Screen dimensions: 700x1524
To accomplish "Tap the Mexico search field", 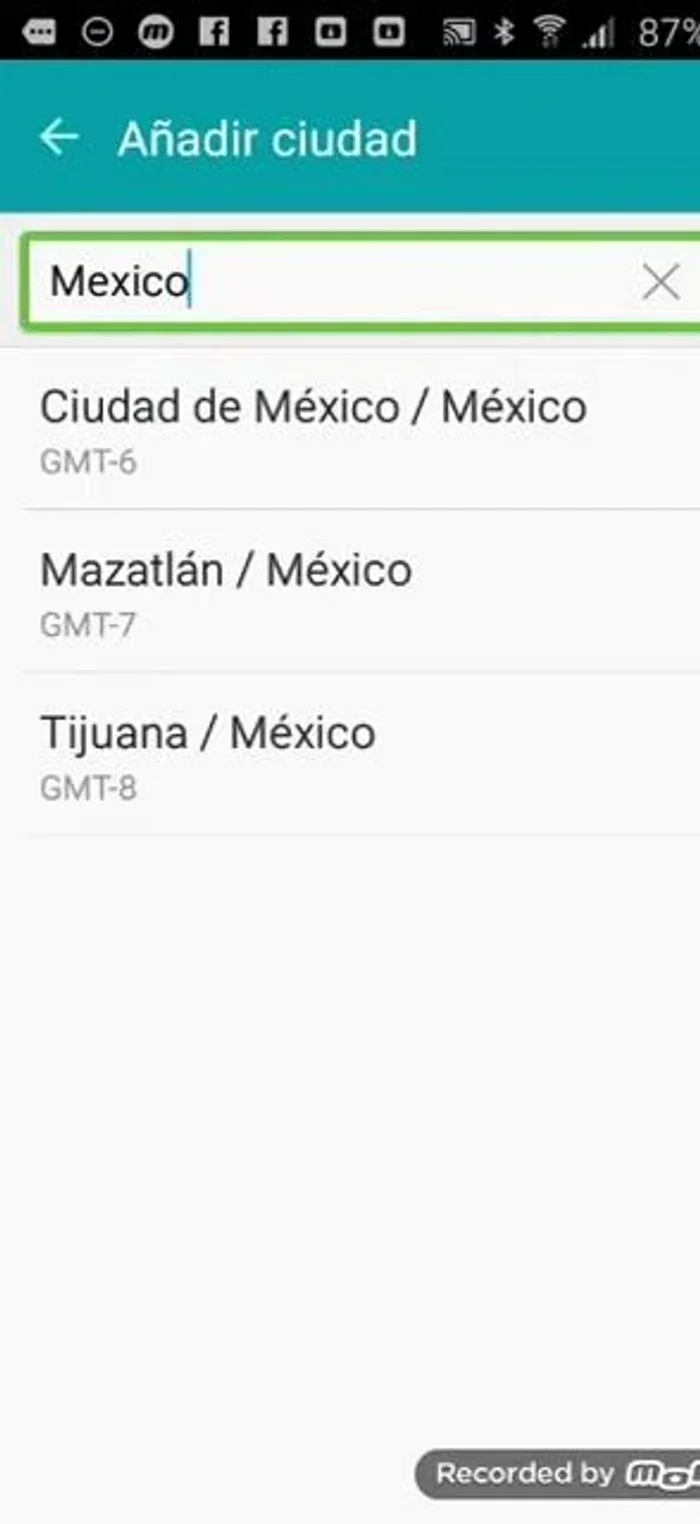I will pyautogui.click(x=330, y=282).
